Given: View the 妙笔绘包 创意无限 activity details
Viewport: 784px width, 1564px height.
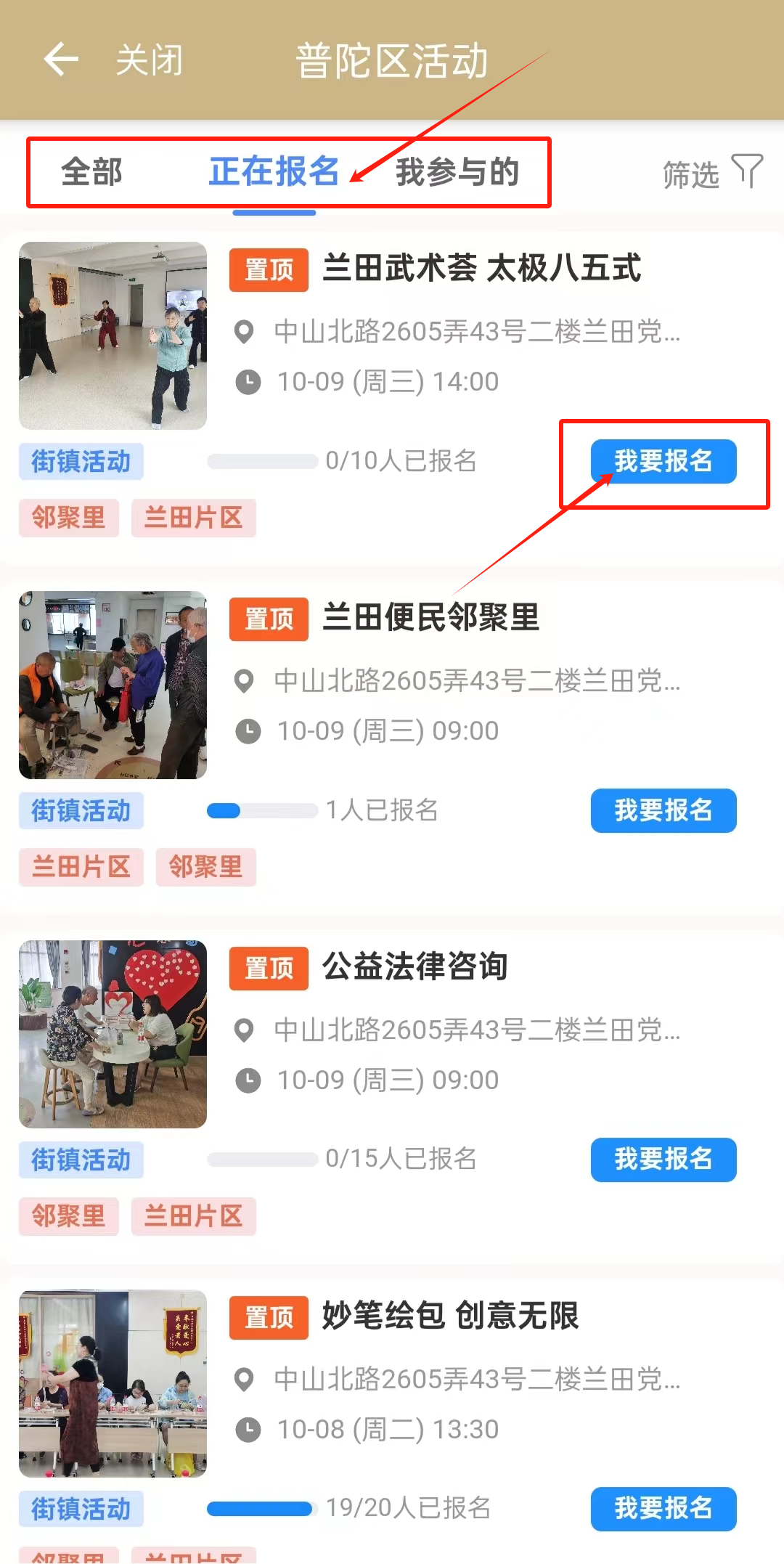Looking at the screenshot, I should pos(450,1316).
